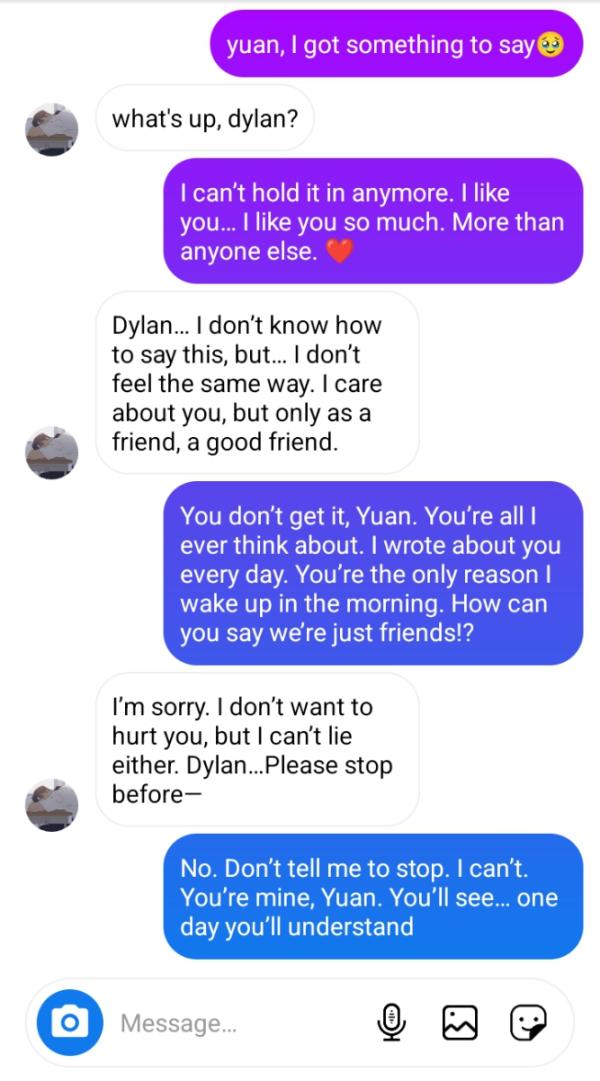Image resolution: width=600 pixels, height=1081 pixels.
Task: Open Yuan's avatar beside "what's up, dylan?"
Action: 52,130
